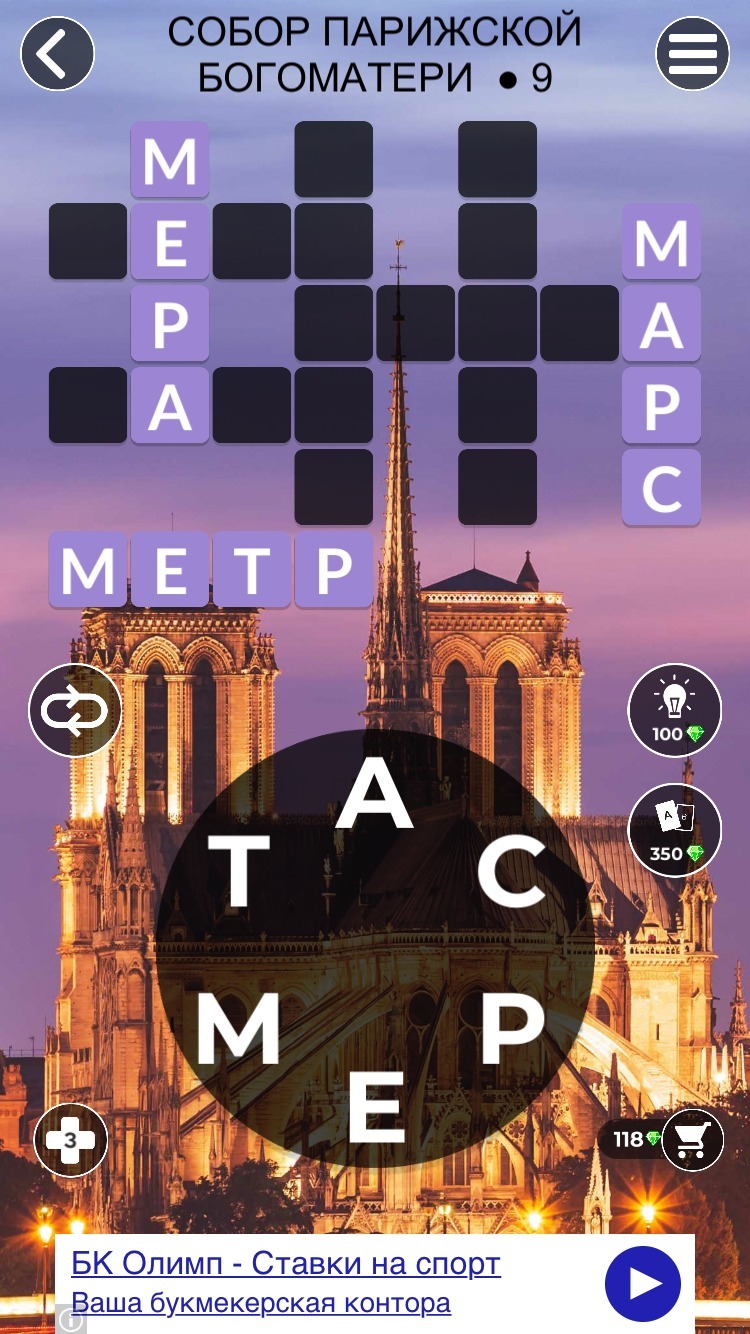The image size is (750, 1334).
Task: Use the cards hint for 350 gems
Action: click(675, 830)
